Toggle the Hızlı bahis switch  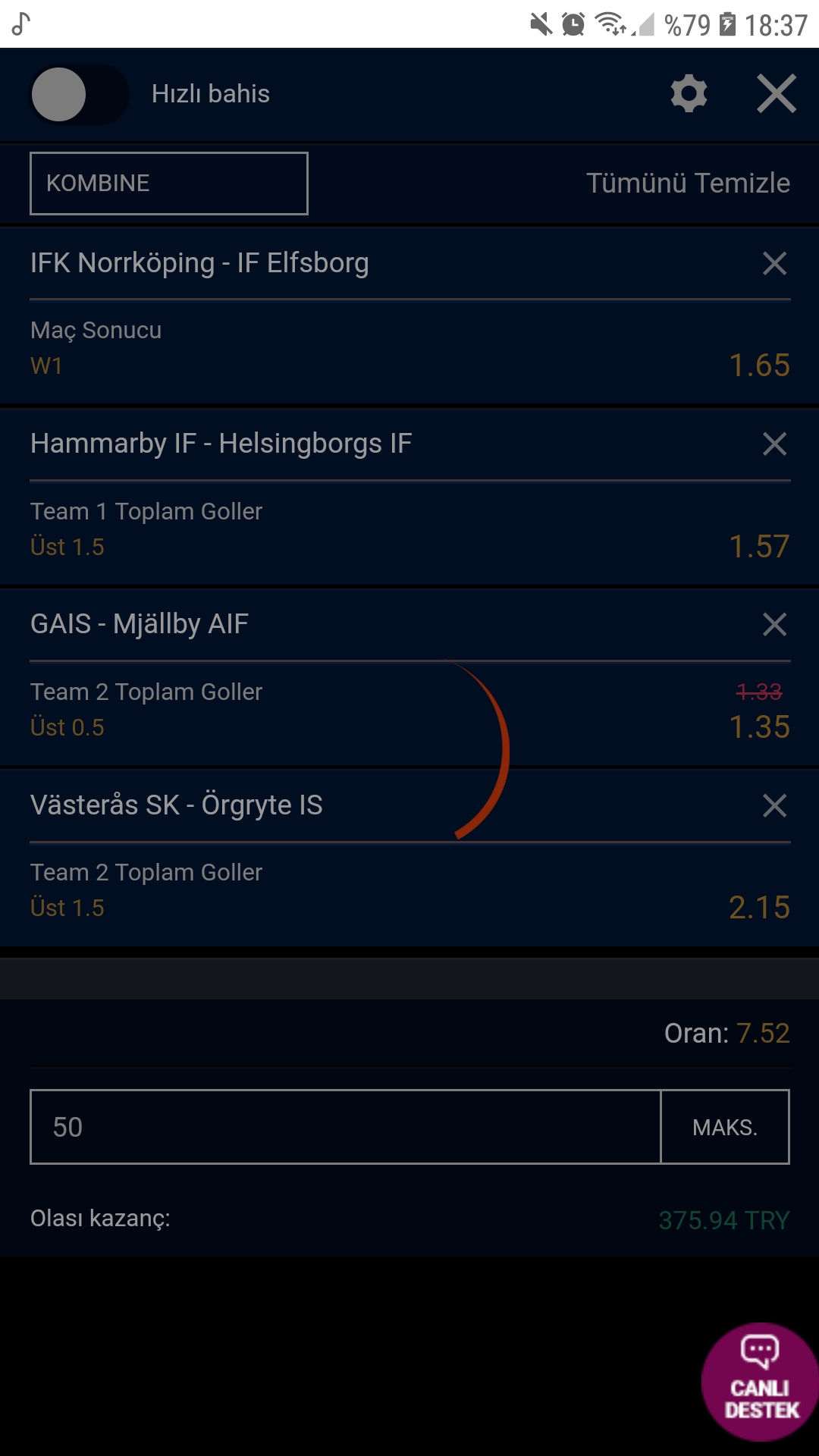pyautogui.click(x=79, y=95)
